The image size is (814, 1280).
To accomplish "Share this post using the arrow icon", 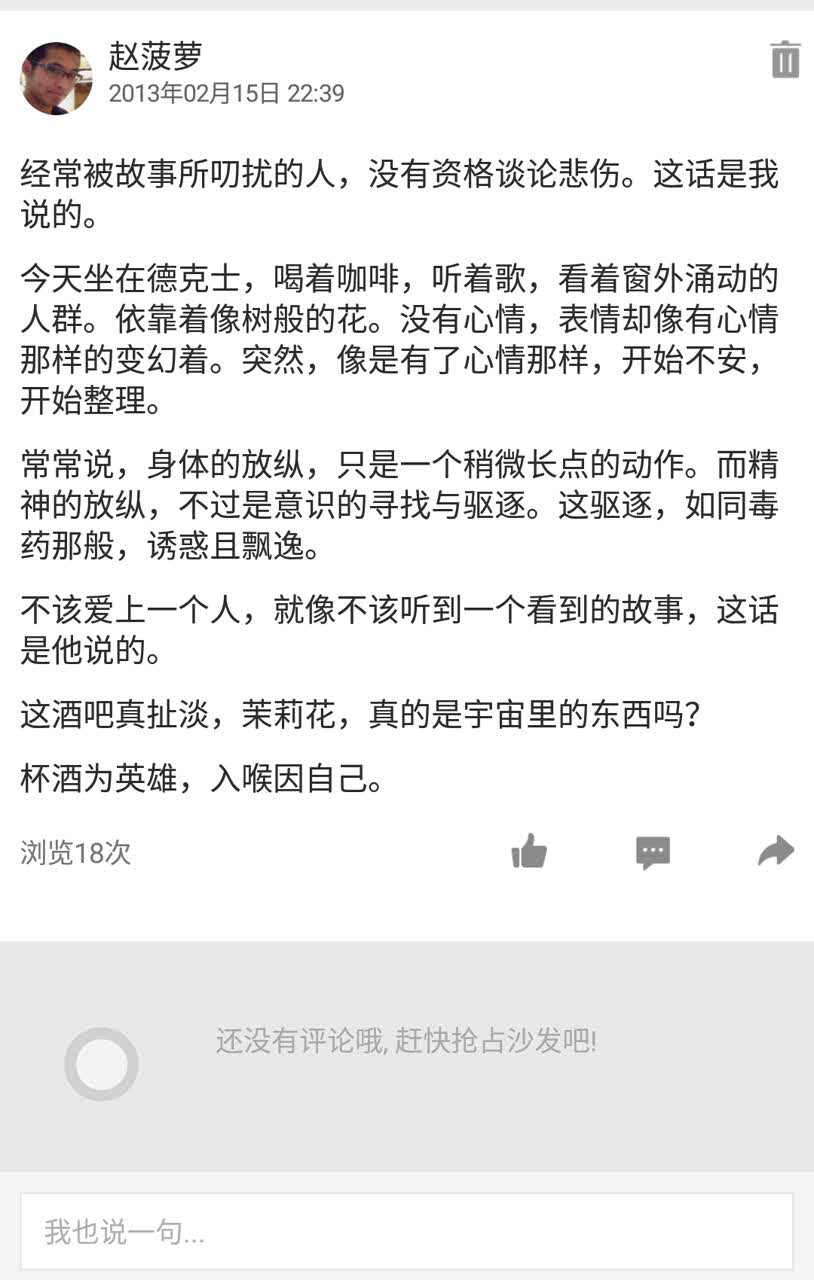I will coord(776,852).
